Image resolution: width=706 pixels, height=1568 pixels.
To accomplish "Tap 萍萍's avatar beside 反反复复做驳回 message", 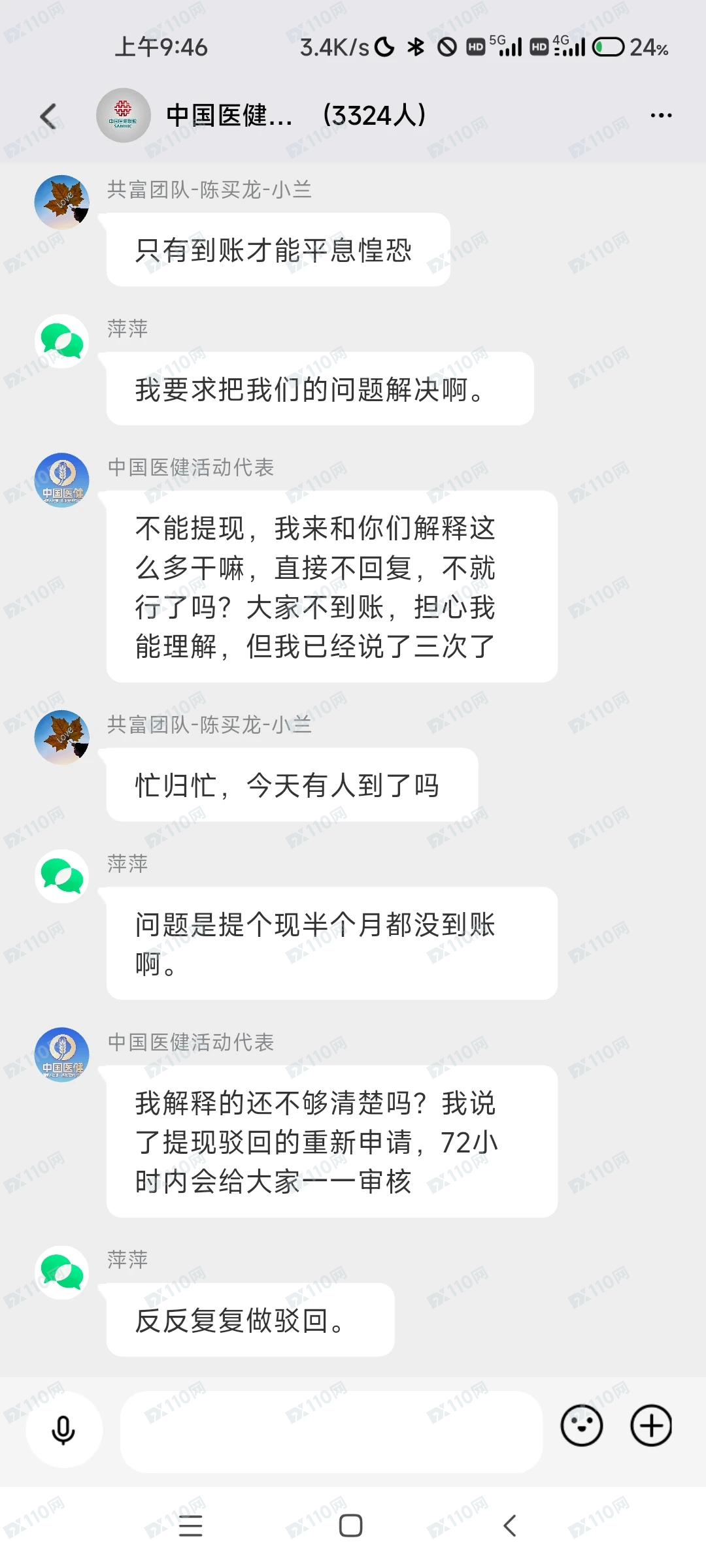I will tap(61, 1272).
